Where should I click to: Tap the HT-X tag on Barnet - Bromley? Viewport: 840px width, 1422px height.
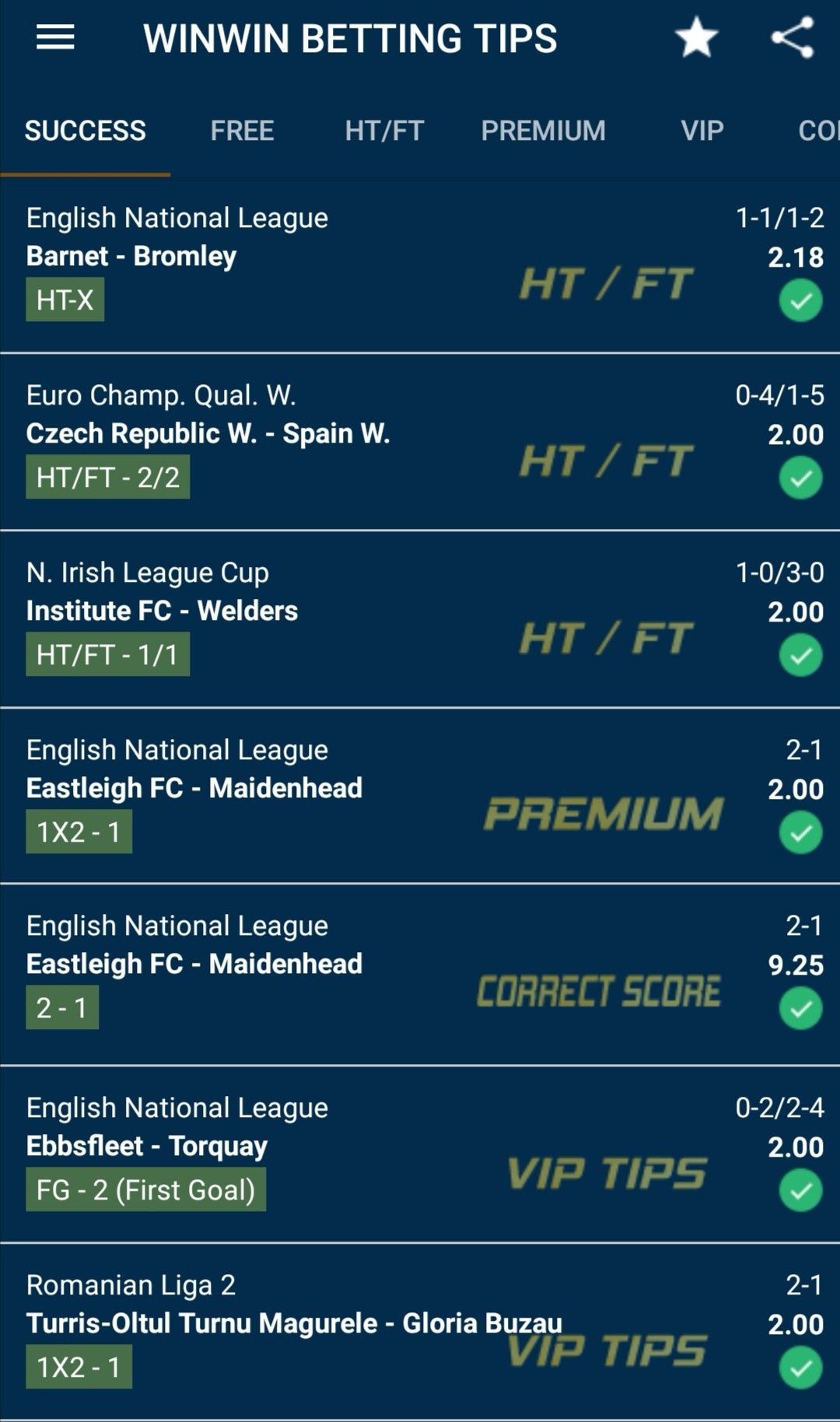(65, 300)
